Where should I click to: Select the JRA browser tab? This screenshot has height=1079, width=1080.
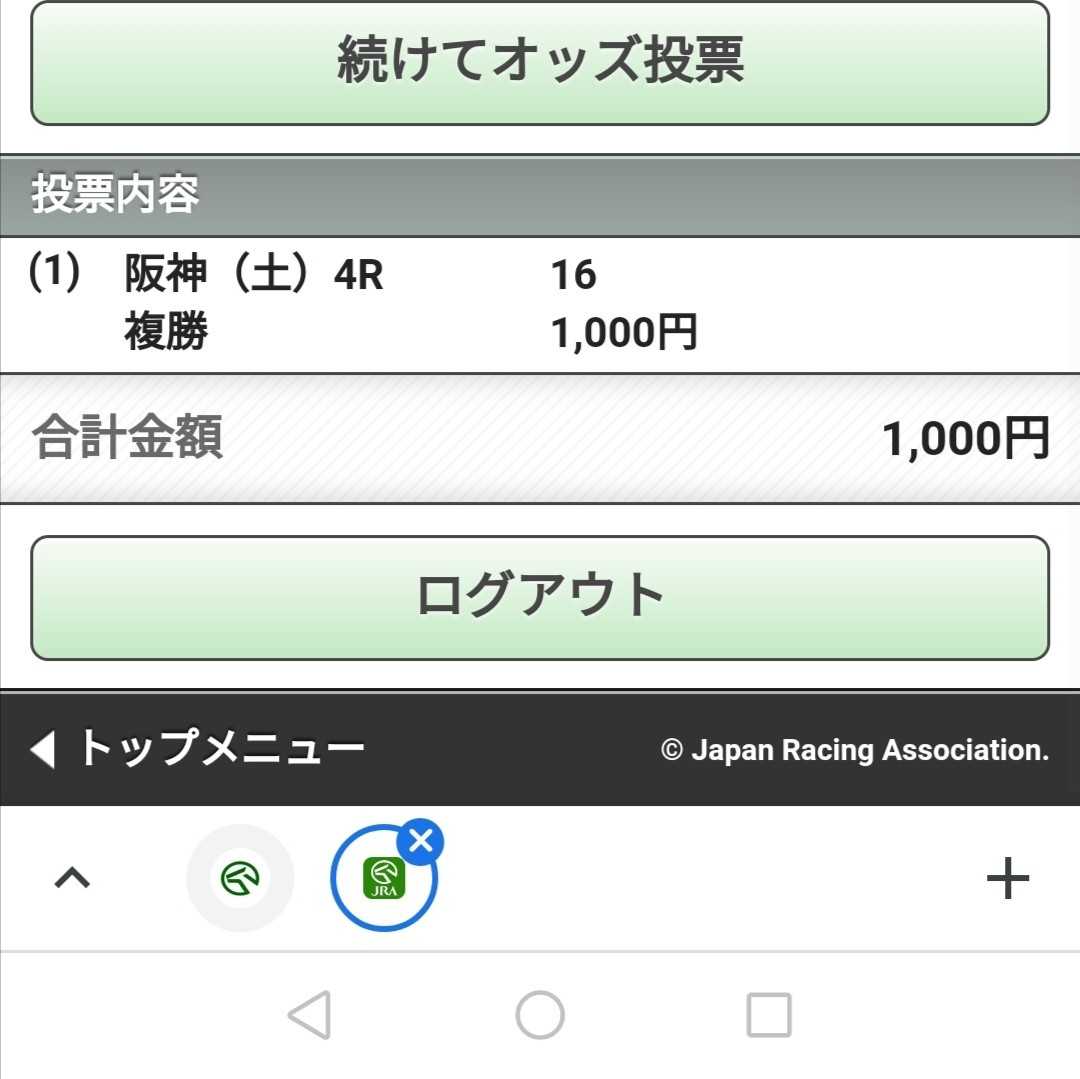coord(383,880)
